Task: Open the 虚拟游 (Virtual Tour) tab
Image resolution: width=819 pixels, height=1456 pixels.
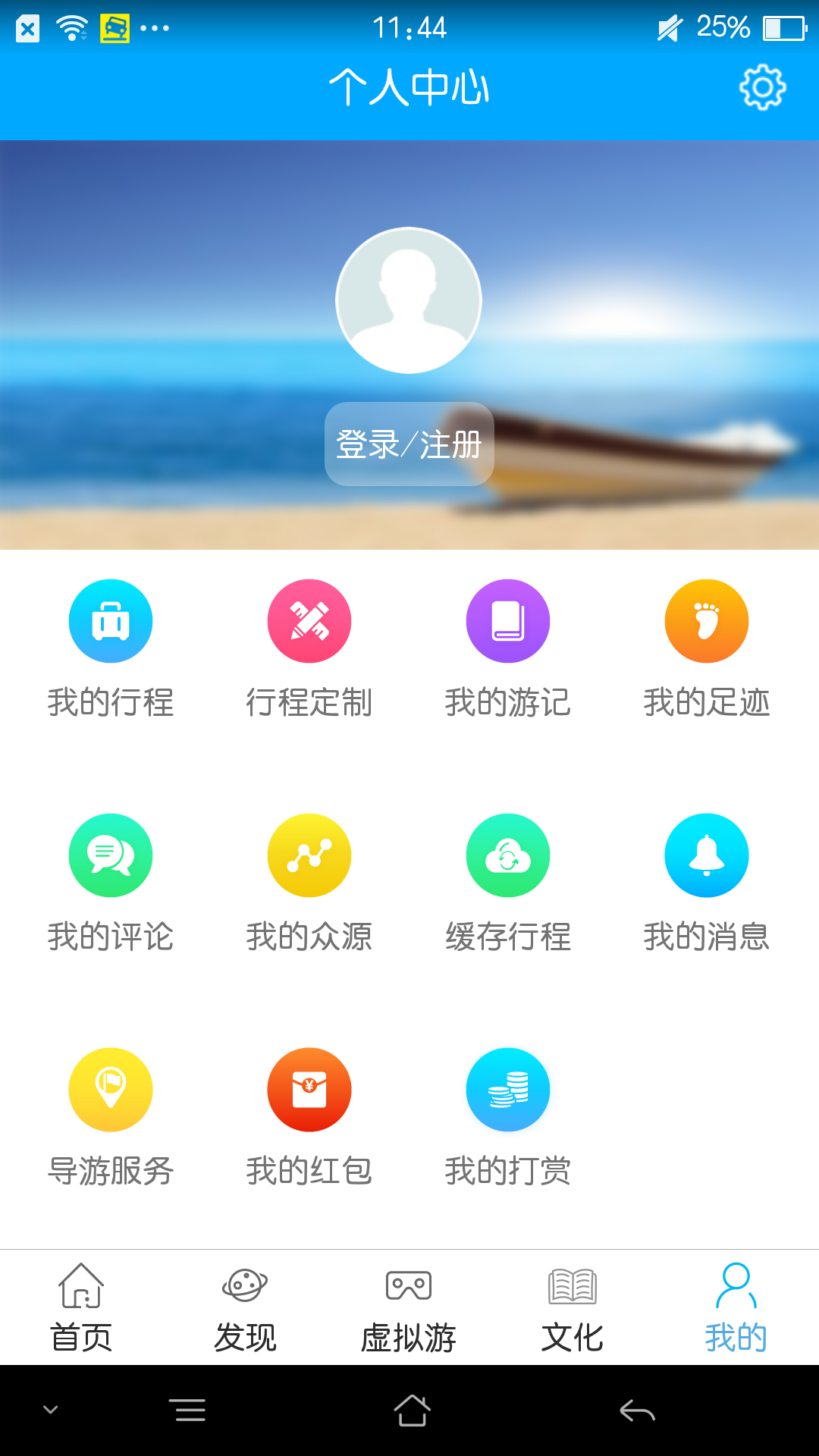Action: [409, 1307]
